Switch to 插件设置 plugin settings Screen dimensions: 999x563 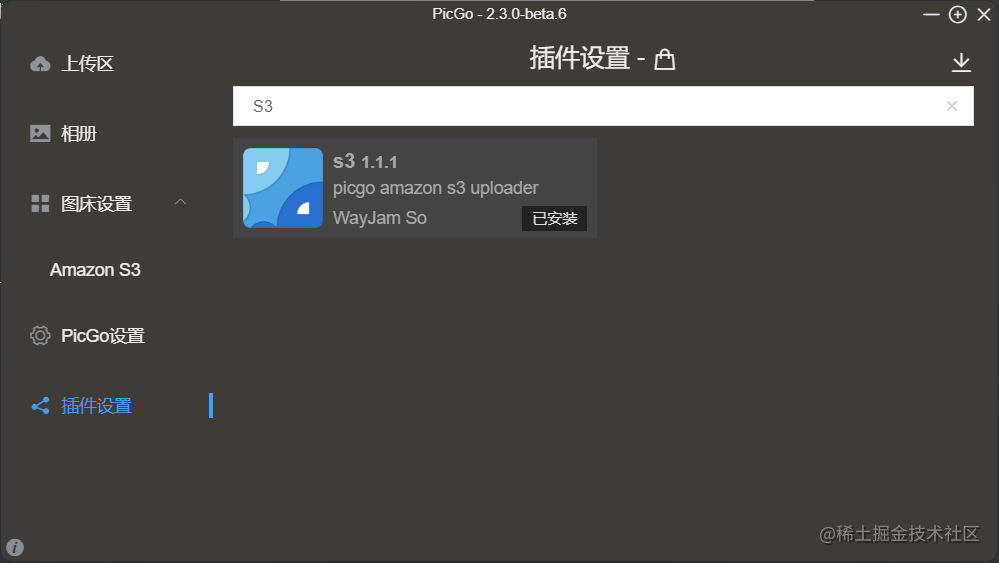click(96, 406)
